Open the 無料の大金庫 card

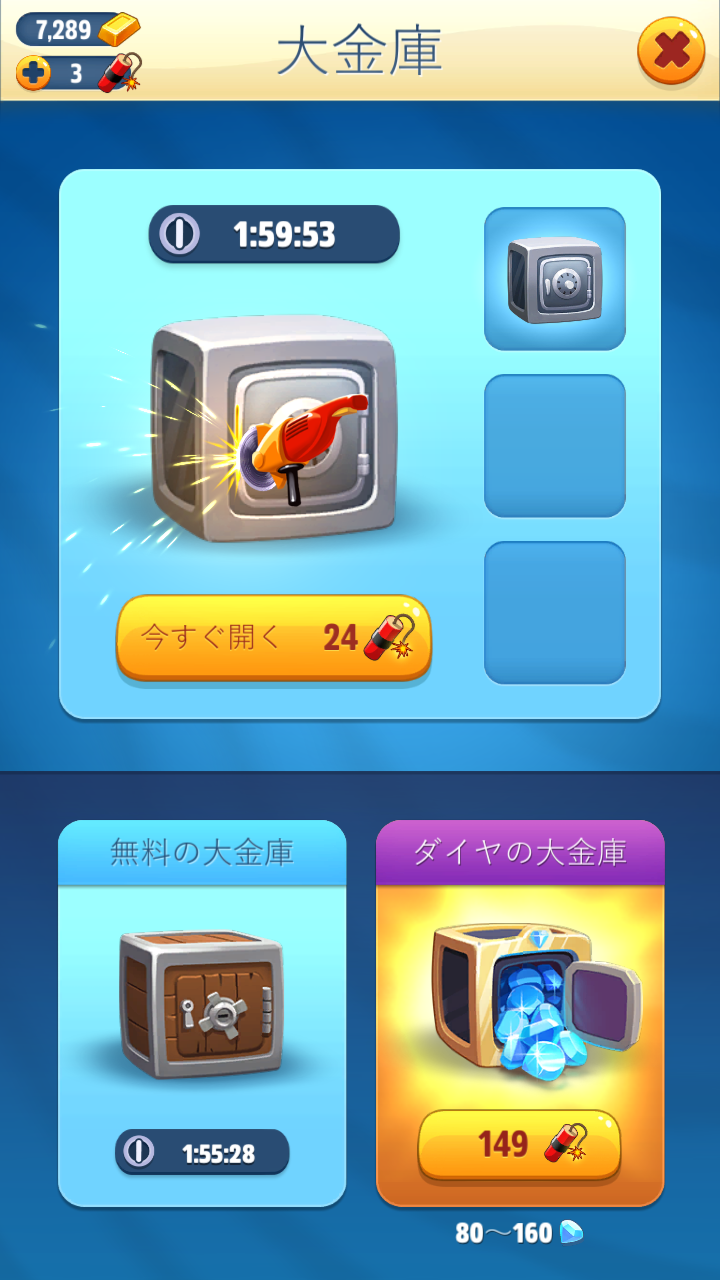[202, 1013]
